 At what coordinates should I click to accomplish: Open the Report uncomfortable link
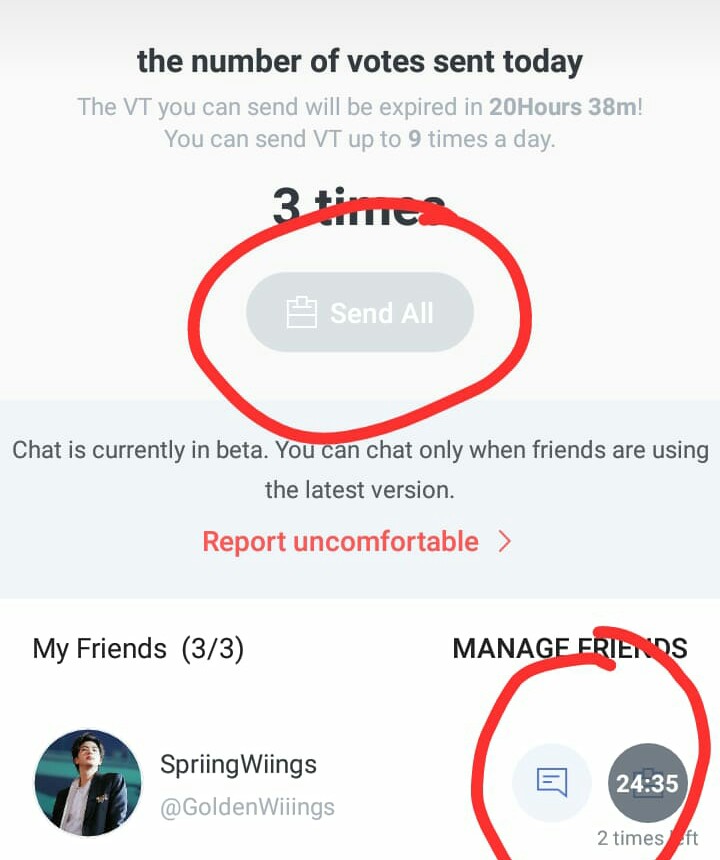coord(356,542)
